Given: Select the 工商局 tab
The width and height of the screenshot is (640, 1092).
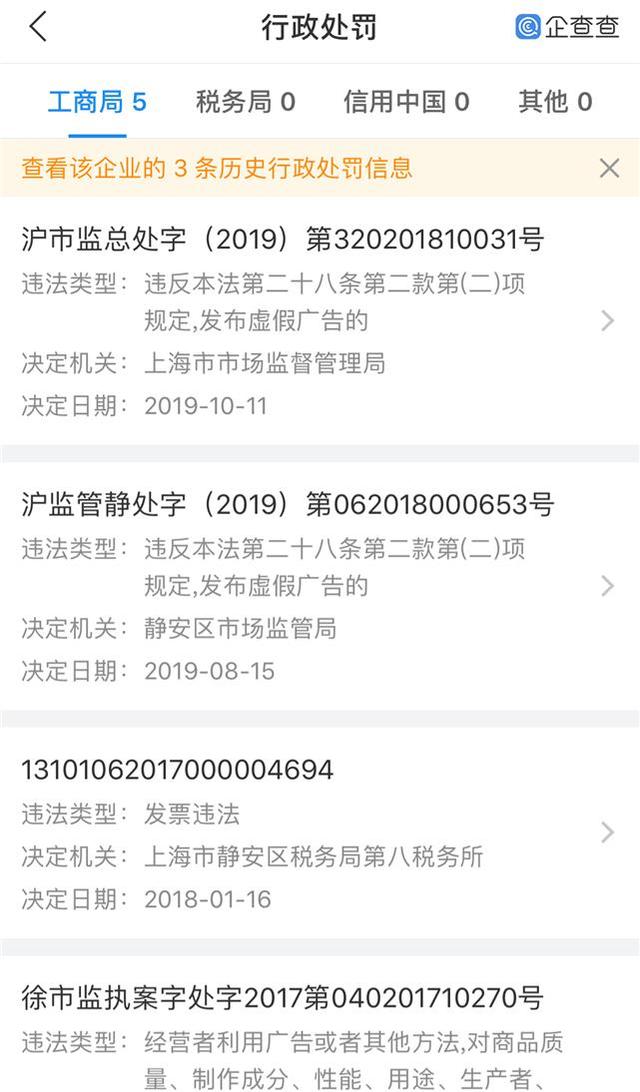Looking at the screenshot, I should click(x=97, y=102).
